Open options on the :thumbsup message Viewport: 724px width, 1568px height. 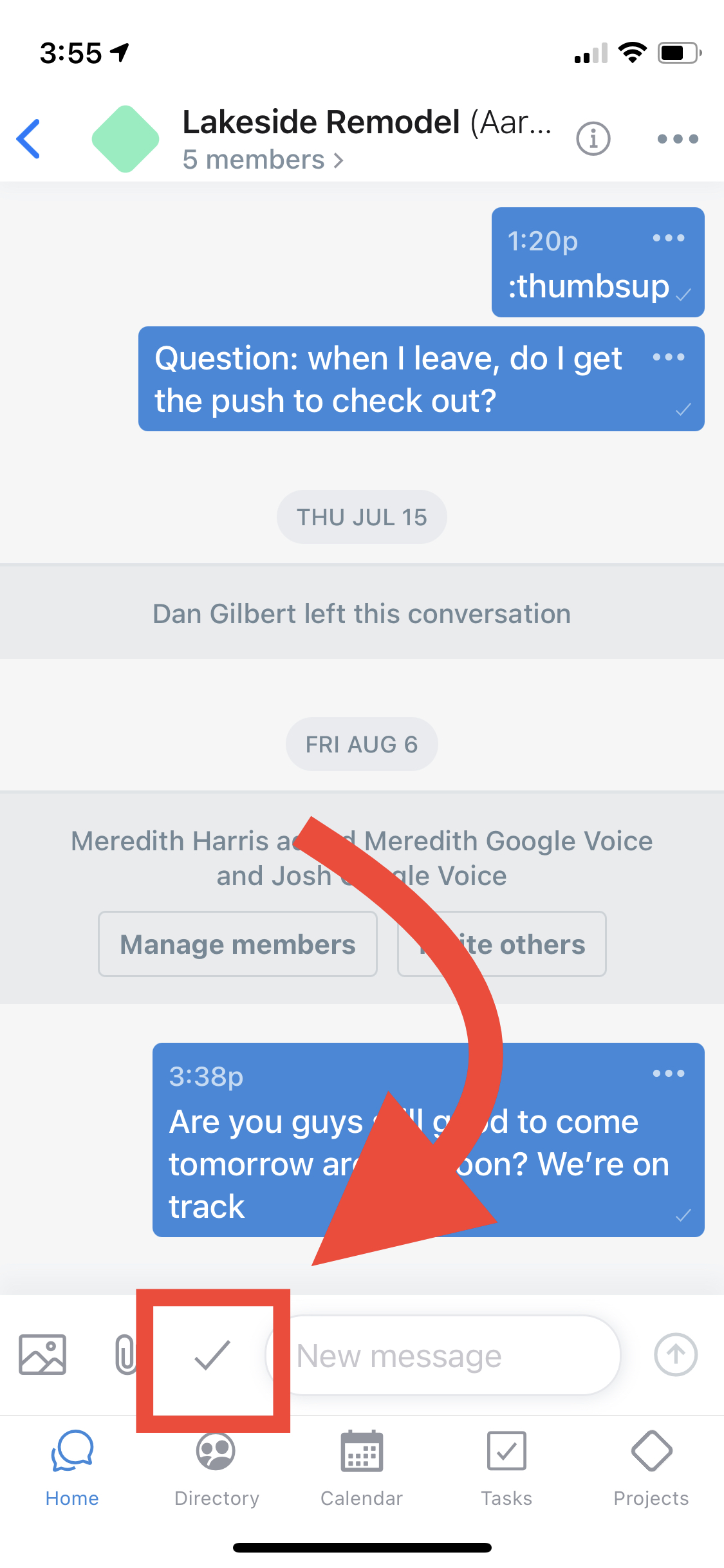pos(668,238)
